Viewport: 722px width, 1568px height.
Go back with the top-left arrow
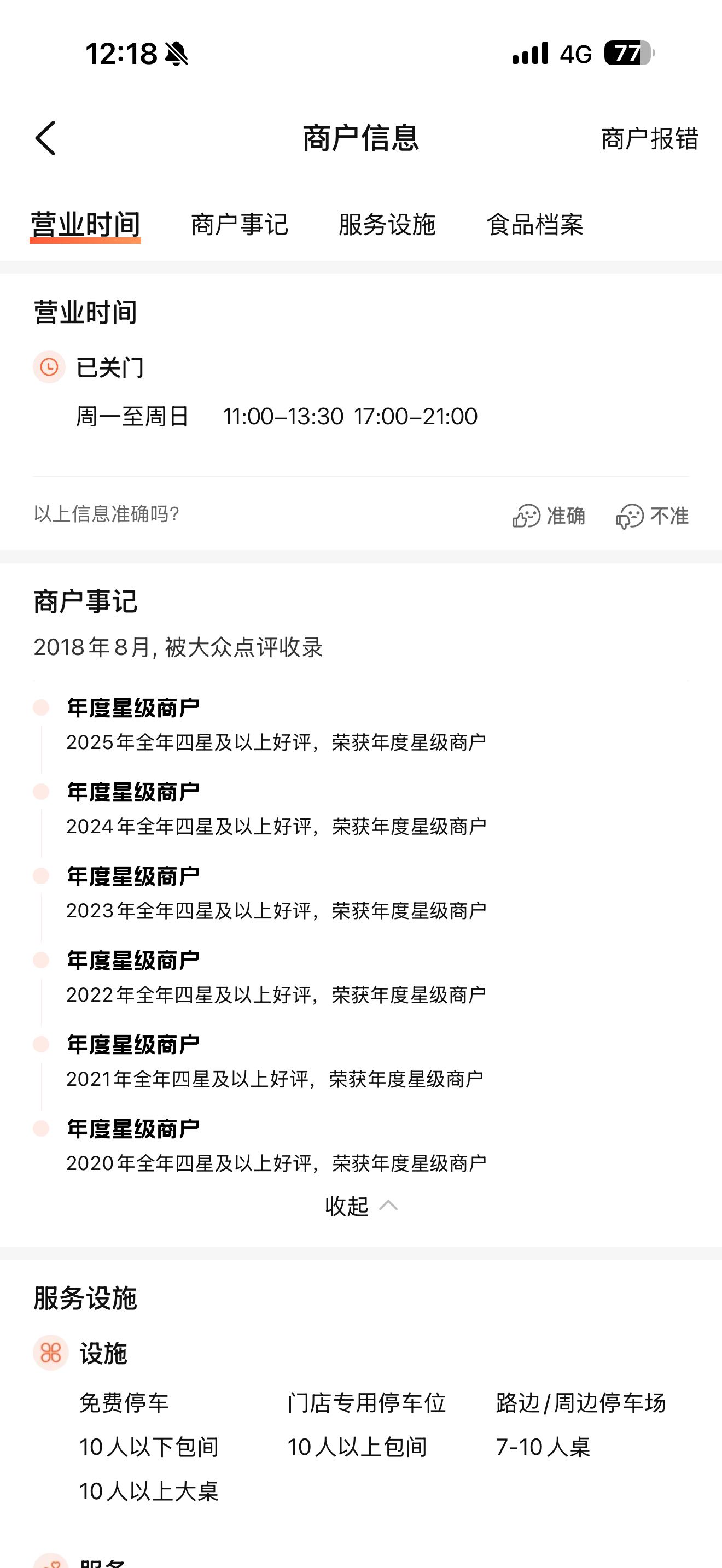[45, 138]
